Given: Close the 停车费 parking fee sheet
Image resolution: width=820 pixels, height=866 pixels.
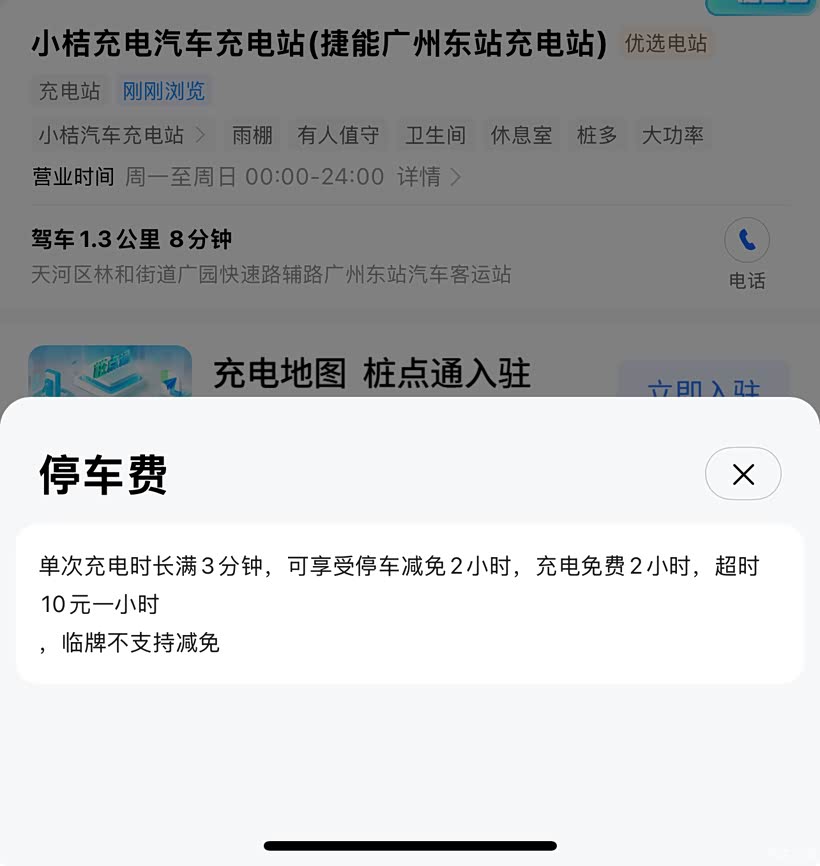Looking at the screenshot, I should point(743,474).
